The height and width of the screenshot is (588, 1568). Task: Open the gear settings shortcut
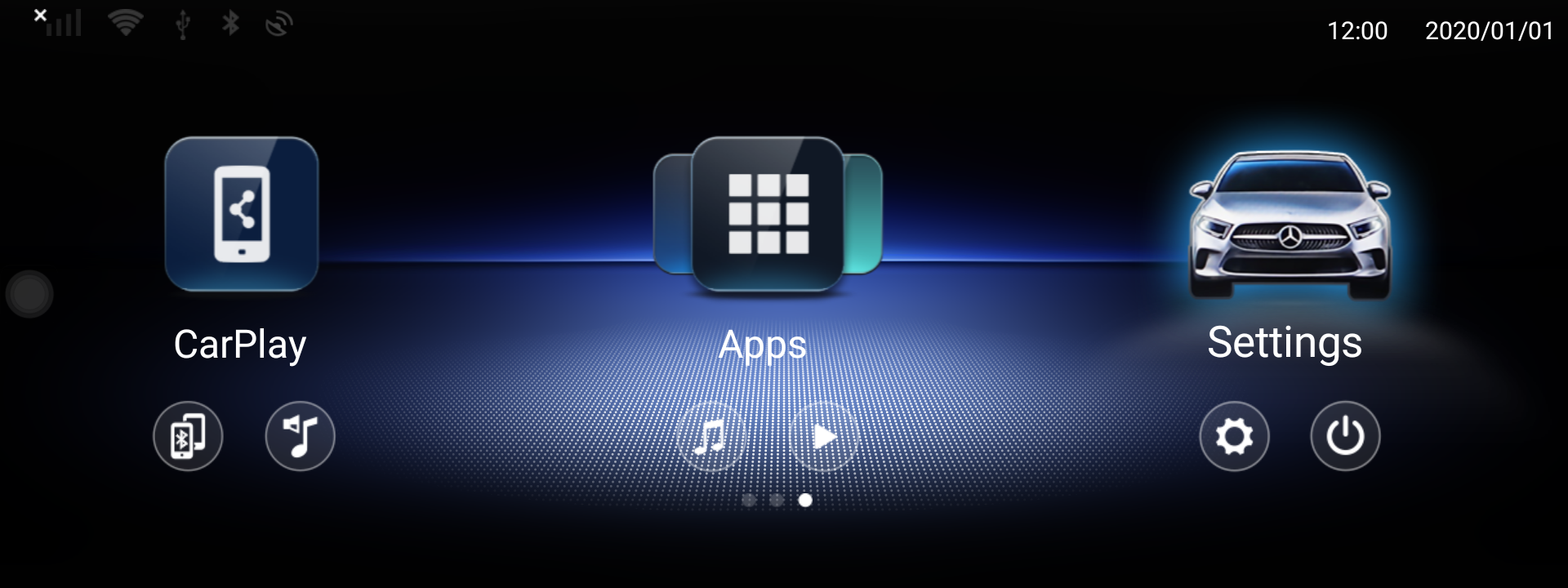(x=1234, y=436)
